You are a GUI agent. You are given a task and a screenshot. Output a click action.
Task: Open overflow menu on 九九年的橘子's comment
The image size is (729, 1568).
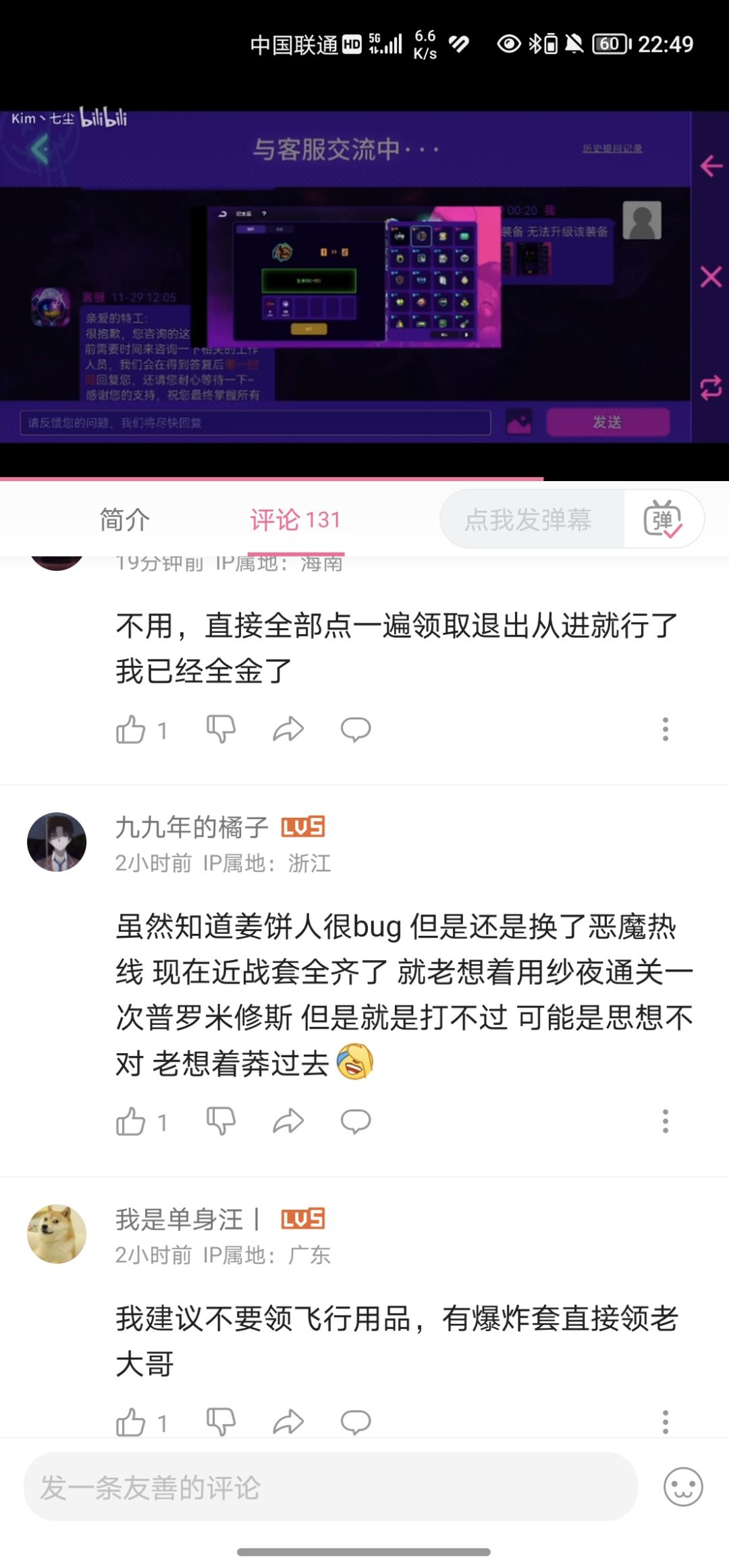tap(666, 1121)
